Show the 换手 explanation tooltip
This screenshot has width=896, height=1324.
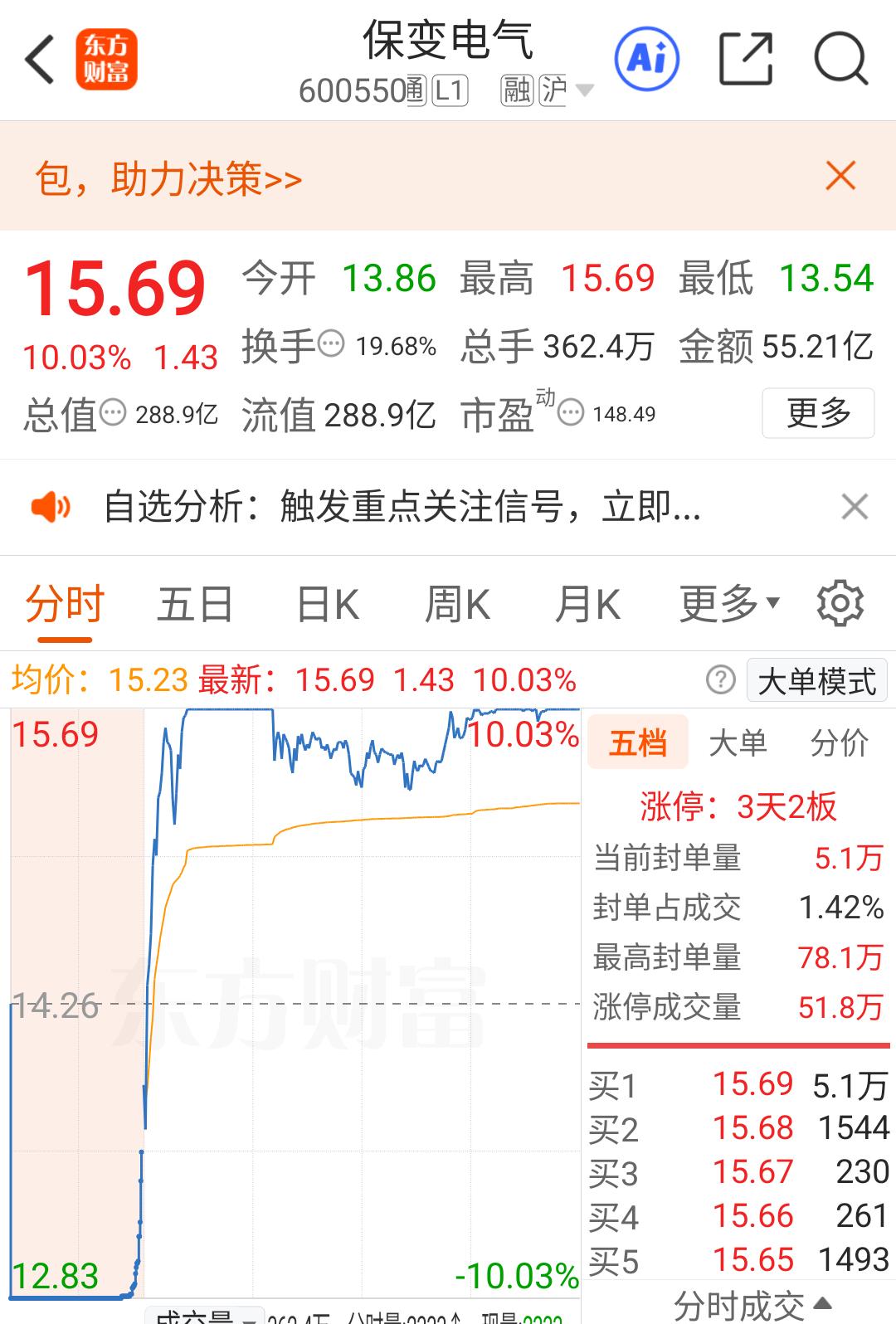click(x=330, y=343)
